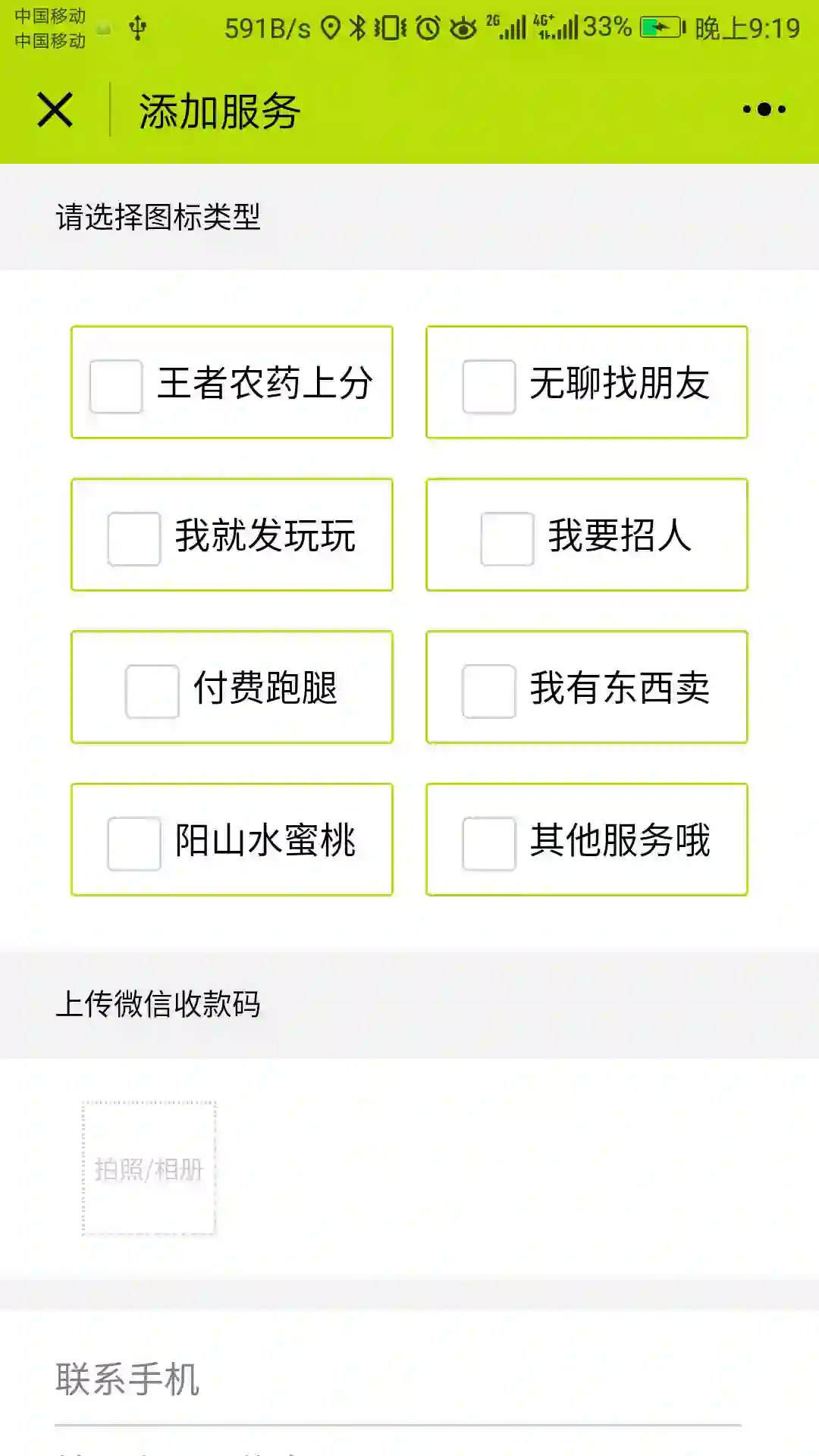The image size is (819, 1456).
Task: Open the three-dot more menu
Action: 764,110
